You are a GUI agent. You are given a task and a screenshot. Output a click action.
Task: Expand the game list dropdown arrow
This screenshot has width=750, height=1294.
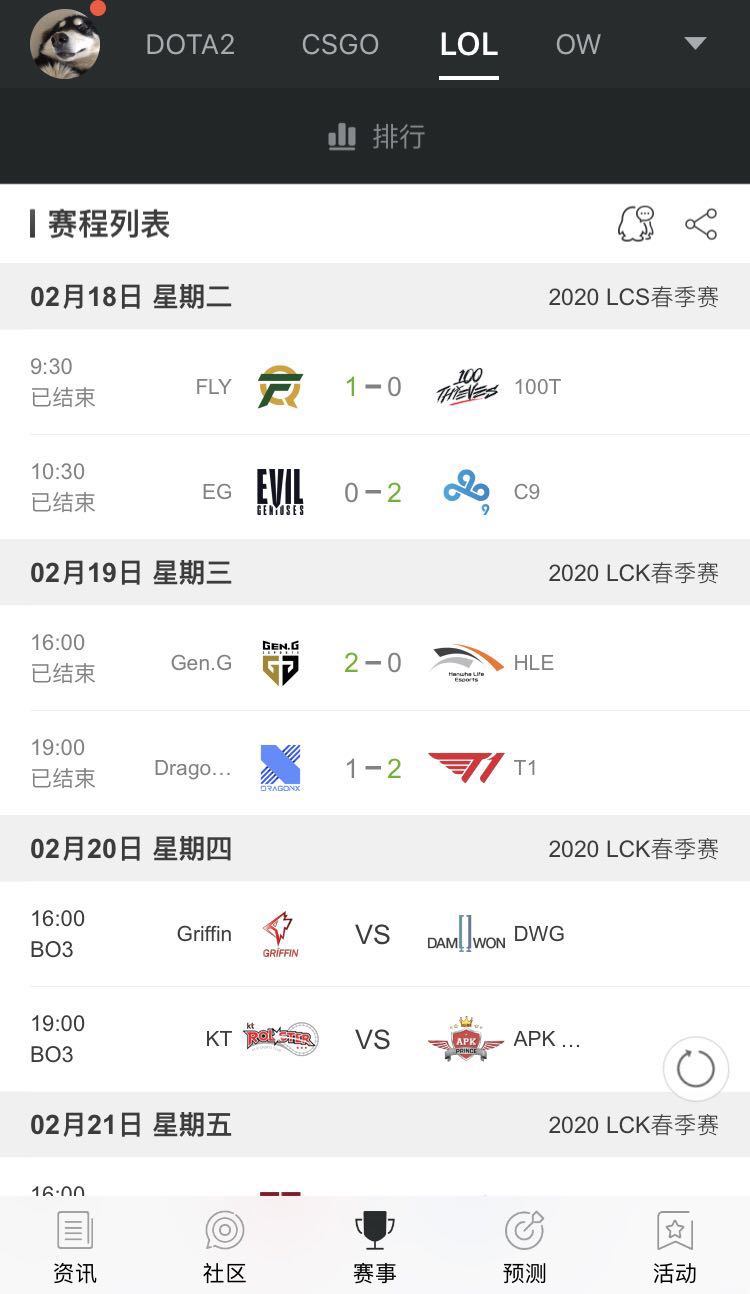(x=695, y=44)
